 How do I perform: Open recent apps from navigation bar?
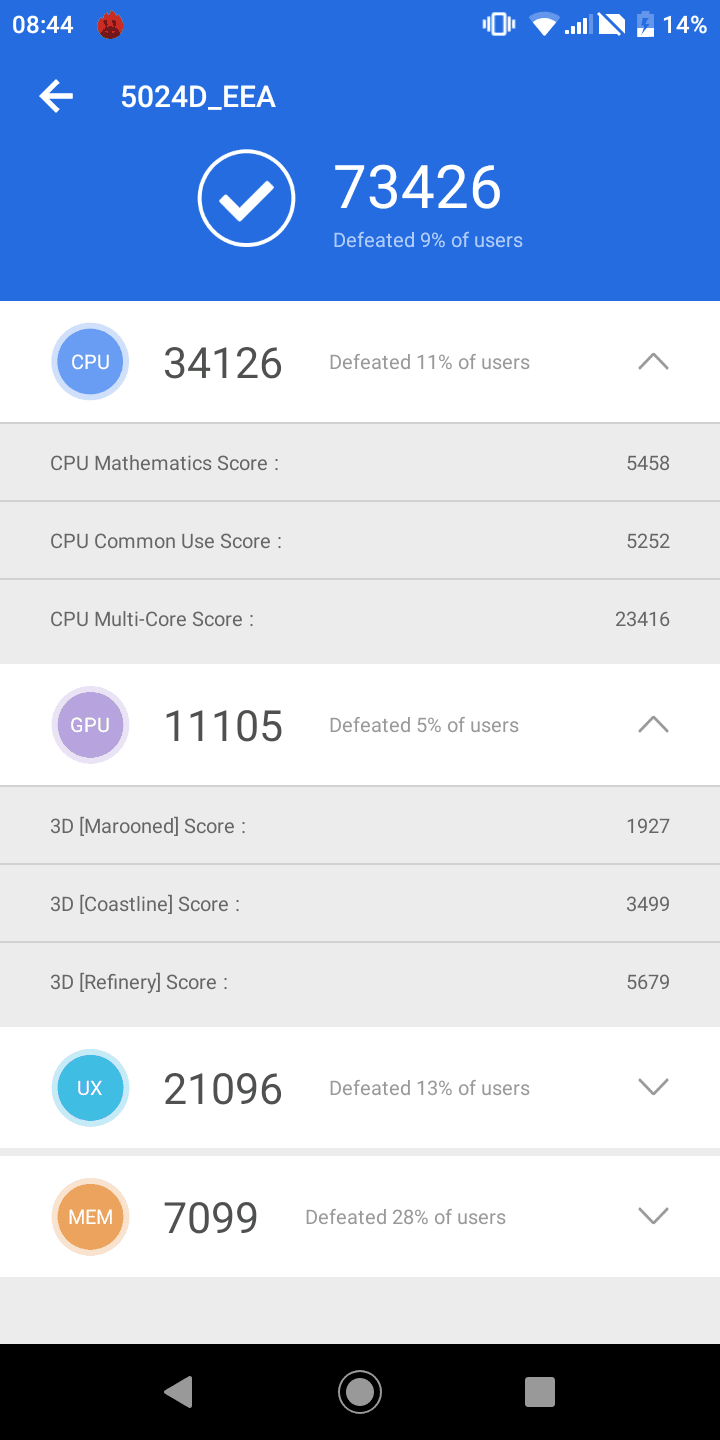[x=540, y=1391]
